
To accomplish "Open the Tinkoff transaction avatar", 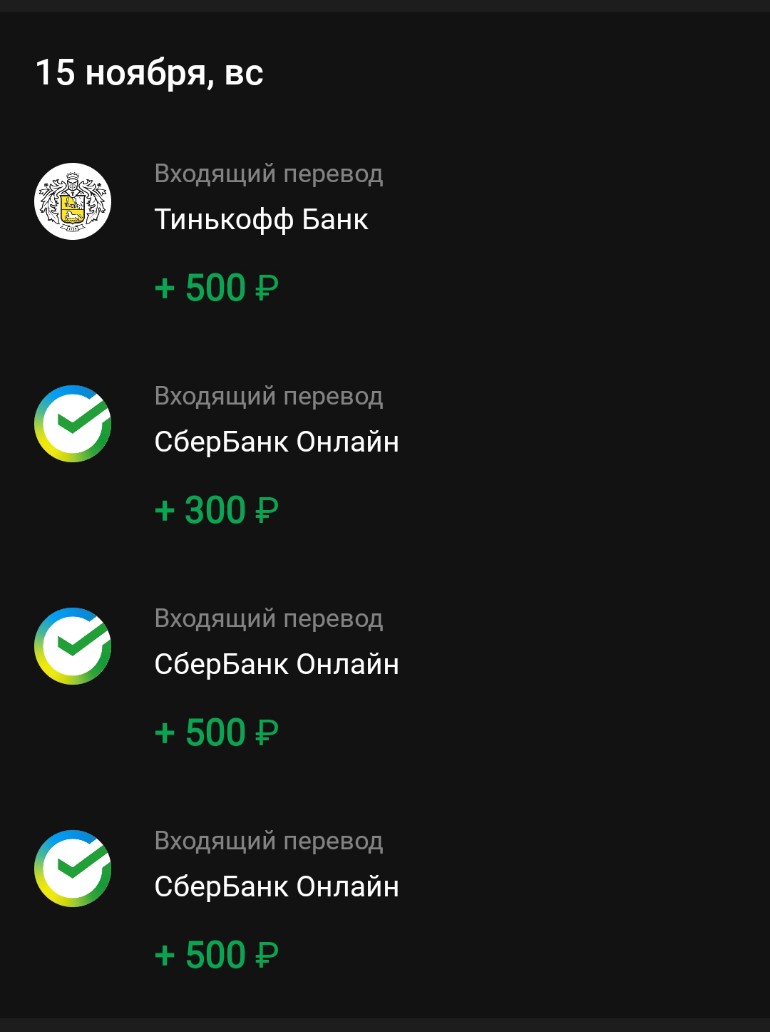I will (72, 199).
